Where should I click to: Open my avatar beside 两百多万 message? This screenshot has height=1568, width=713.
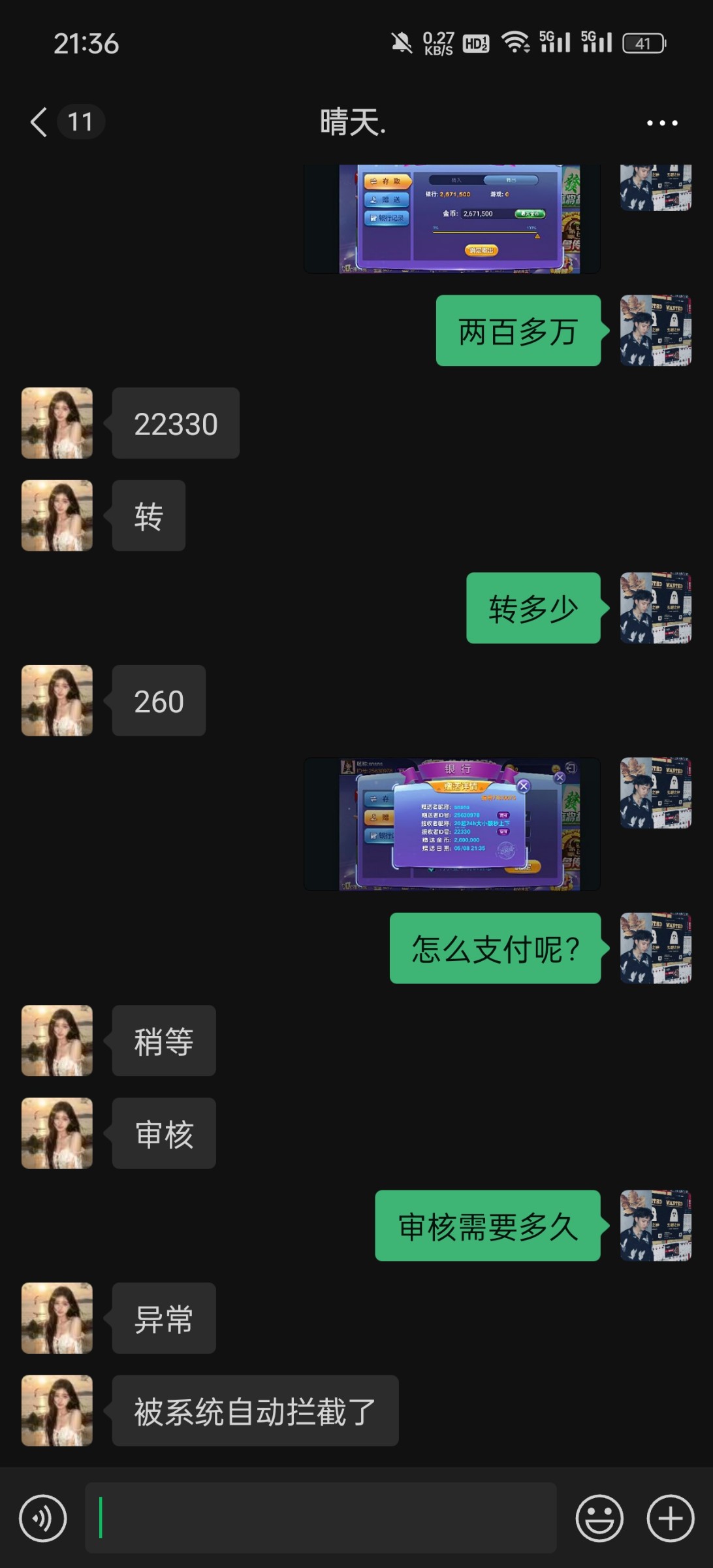click(655, 330)
